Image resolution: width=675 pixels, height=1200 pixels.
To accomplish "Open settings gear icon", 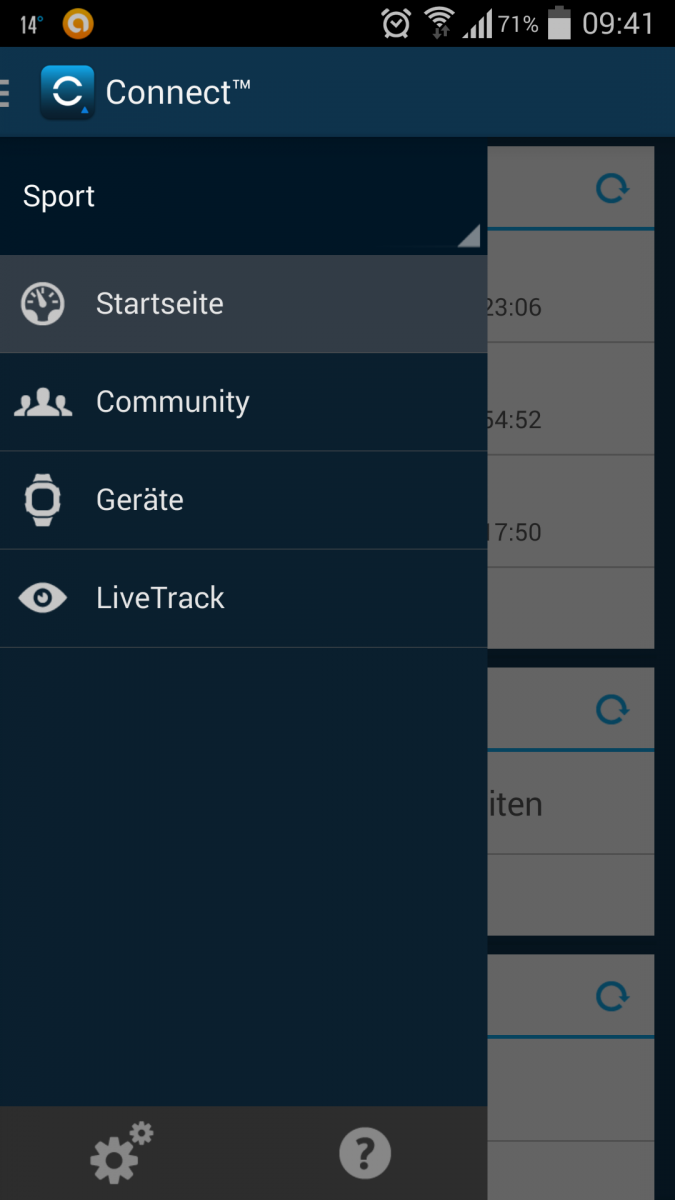I will pos(121,1153).
